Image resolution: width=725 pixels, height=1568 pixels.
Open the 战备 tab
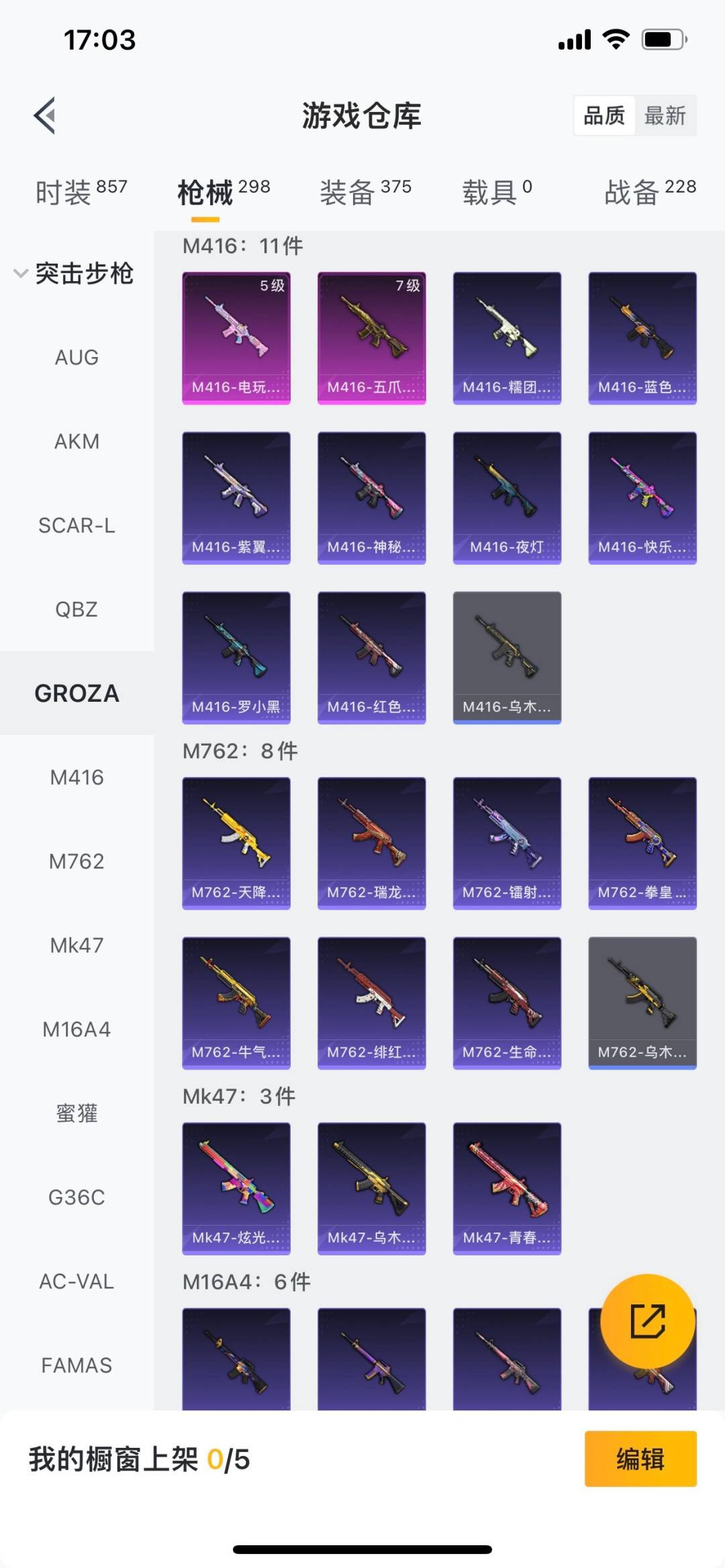tap(649, 193)
